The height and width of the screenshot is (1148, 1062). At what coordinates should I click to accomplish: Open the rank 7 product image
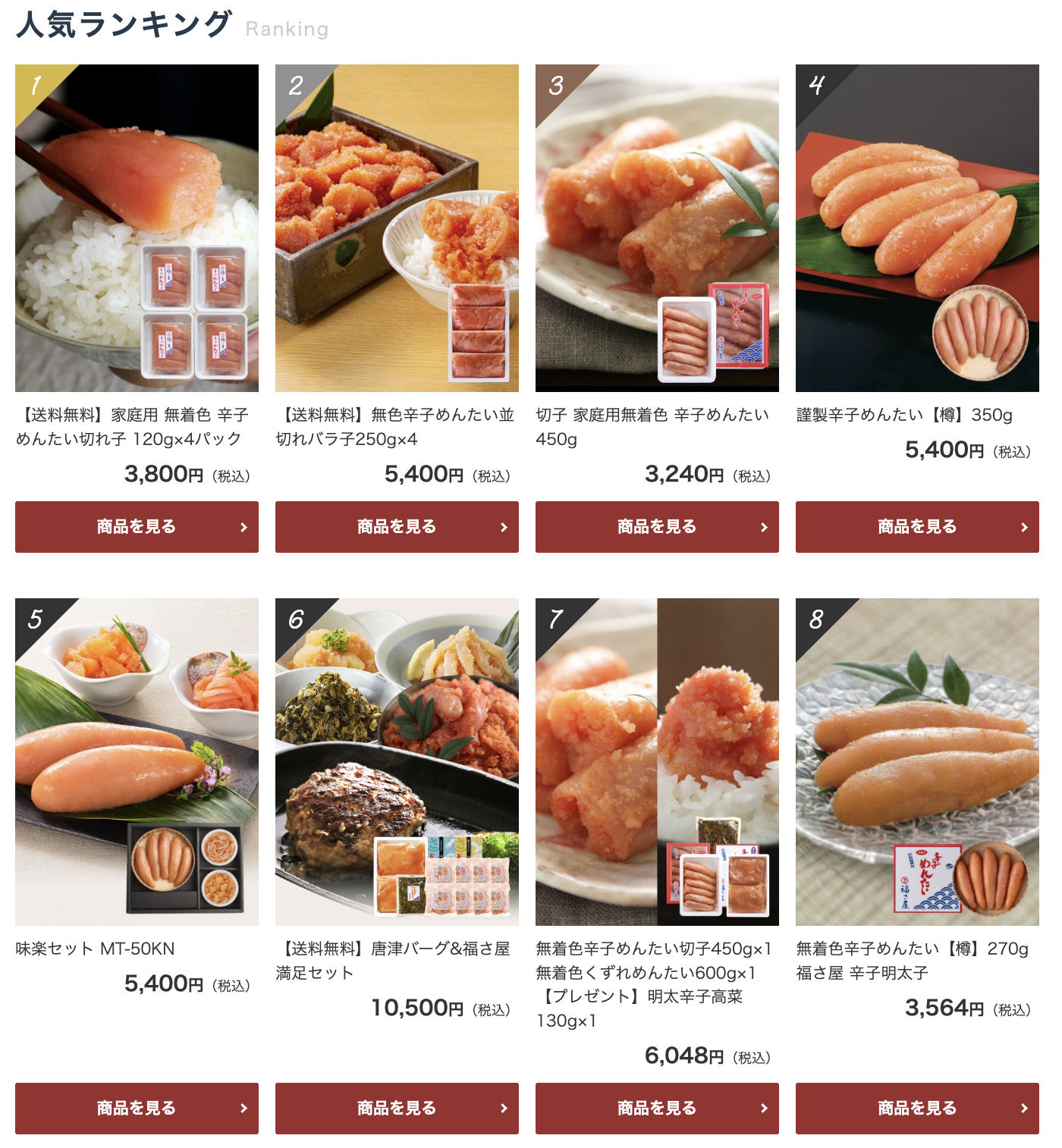[x=657, y=761]
